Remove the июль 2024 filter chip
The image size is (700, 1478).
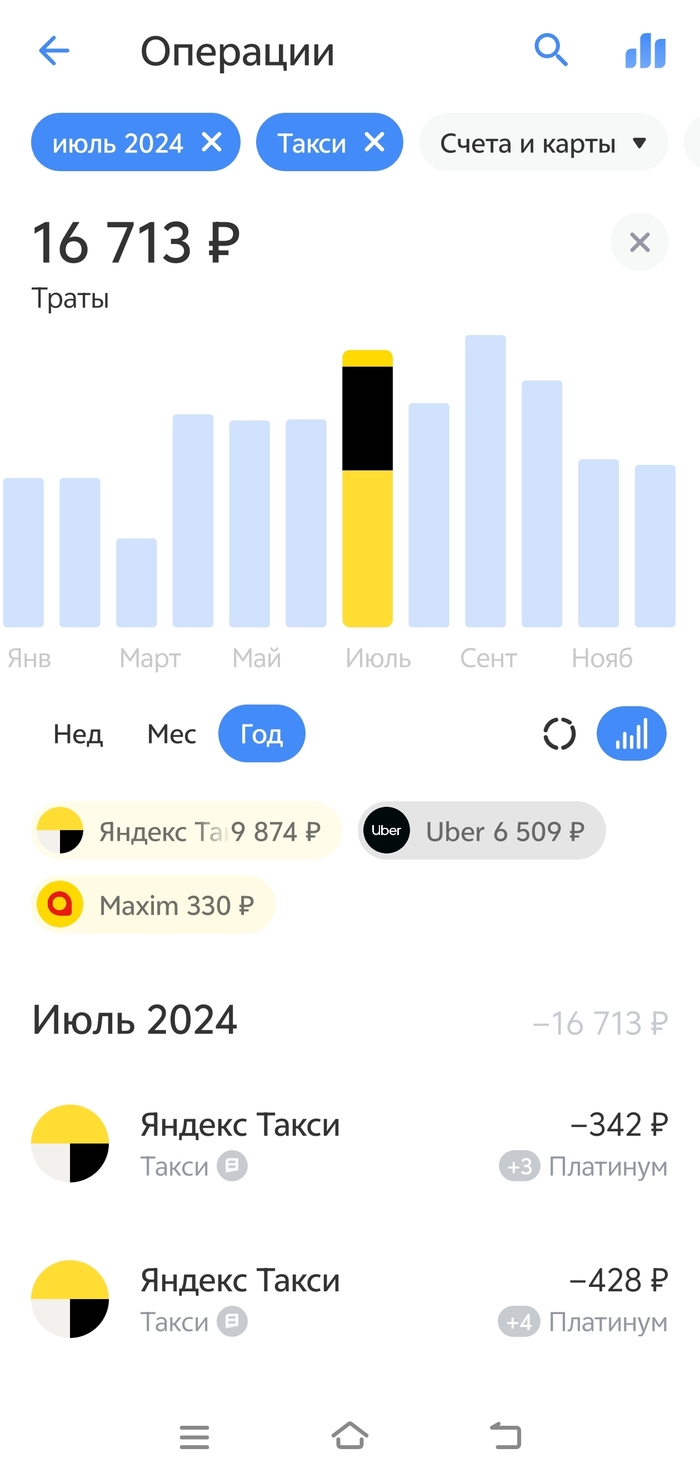[x=211, y=143]
